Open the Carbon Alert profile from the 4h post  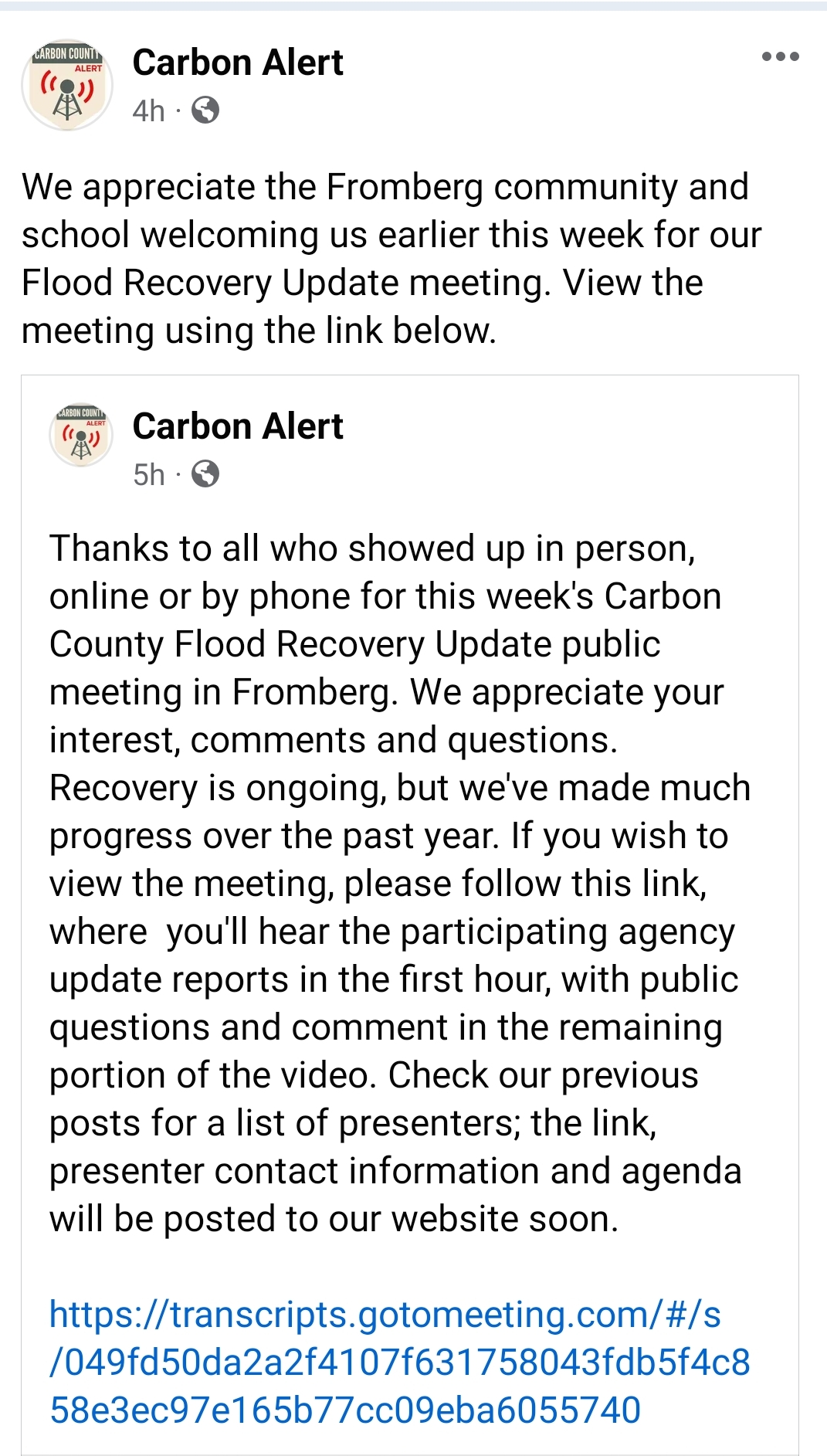pos(238,63)
